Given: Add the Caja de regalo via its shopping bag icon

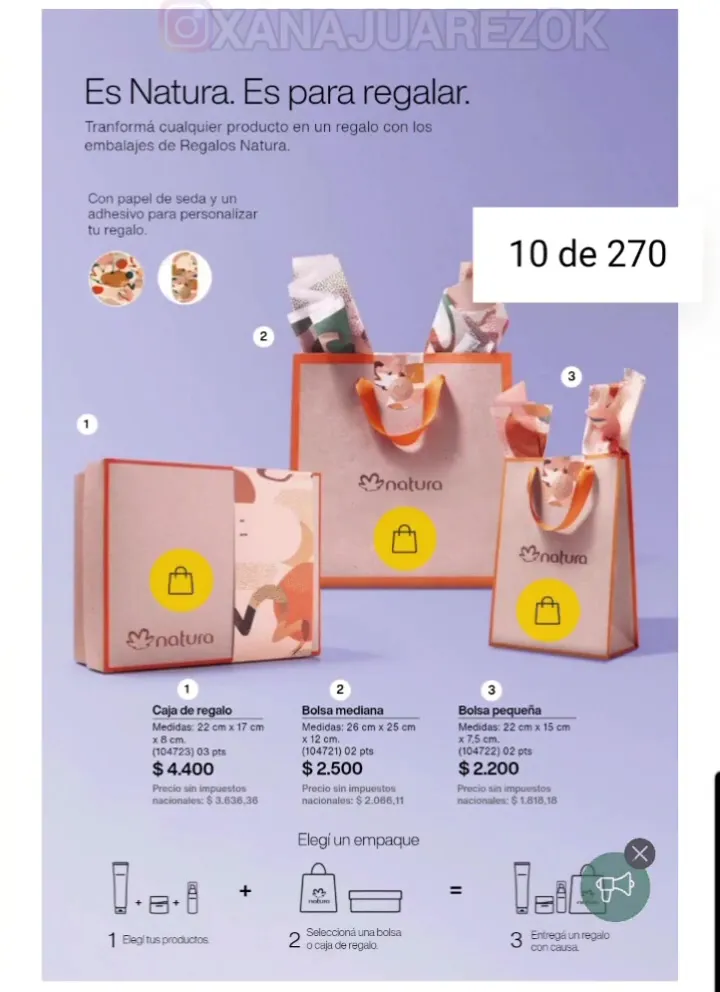Looking at the screenshot, I should tap(181, 580).
